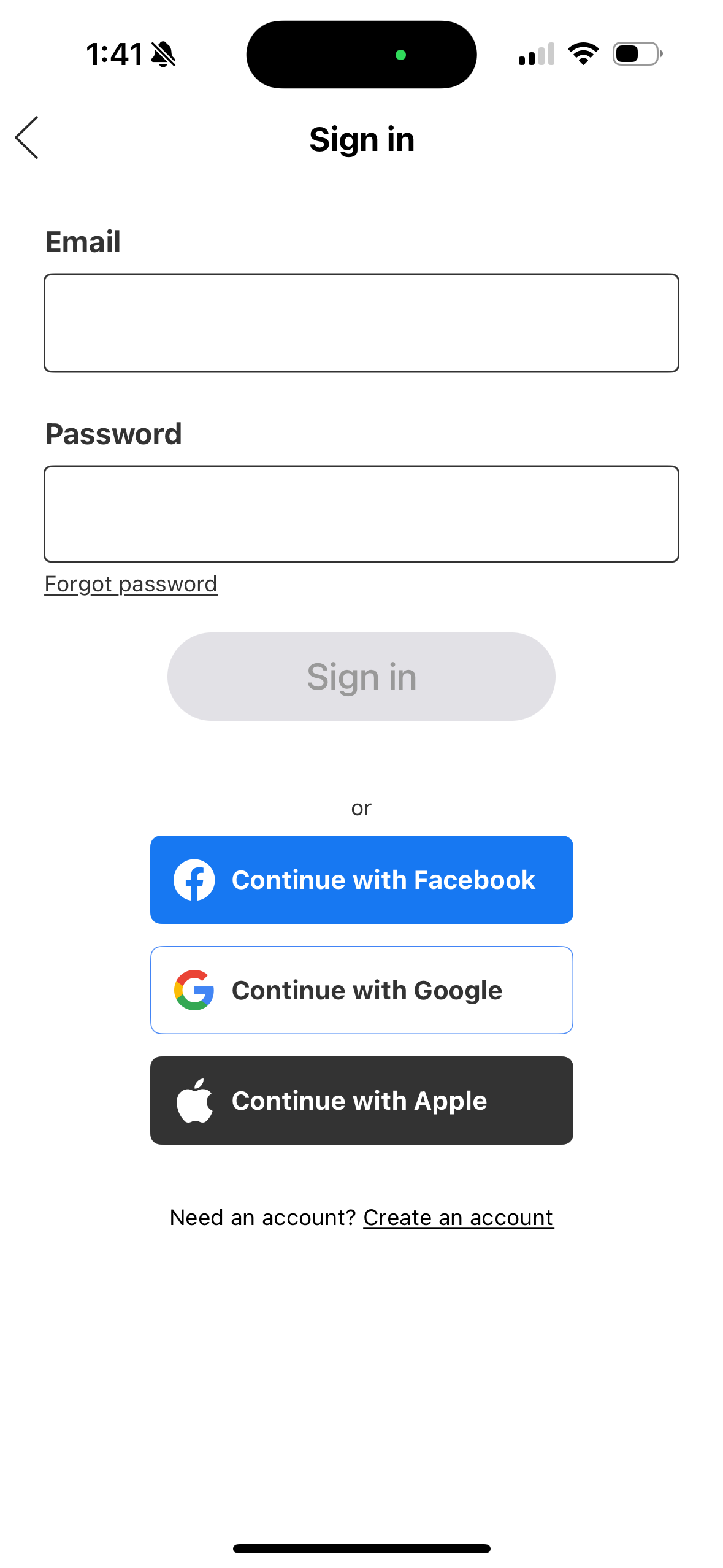The width and height of the screenshot is (723, 1568).
Task: Click the Password input field
Action: pos(361,513)
